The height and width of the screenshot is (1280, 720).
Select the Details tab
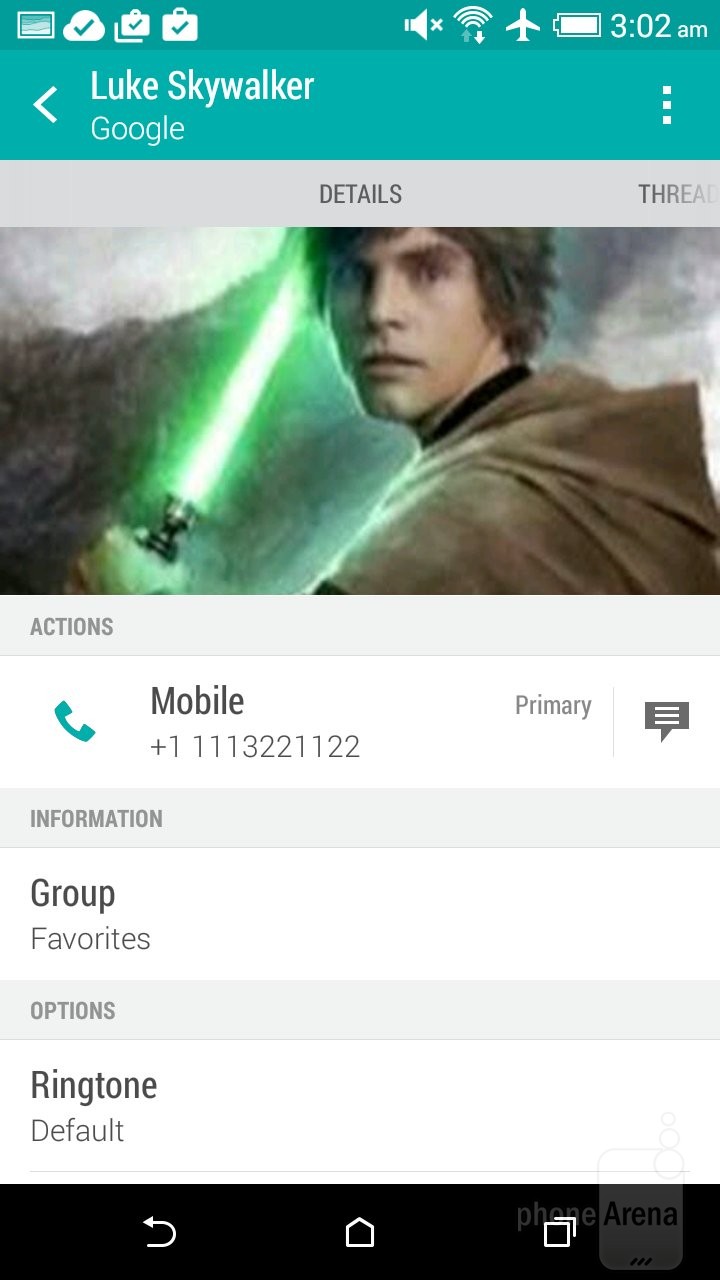tap(360, 194)
